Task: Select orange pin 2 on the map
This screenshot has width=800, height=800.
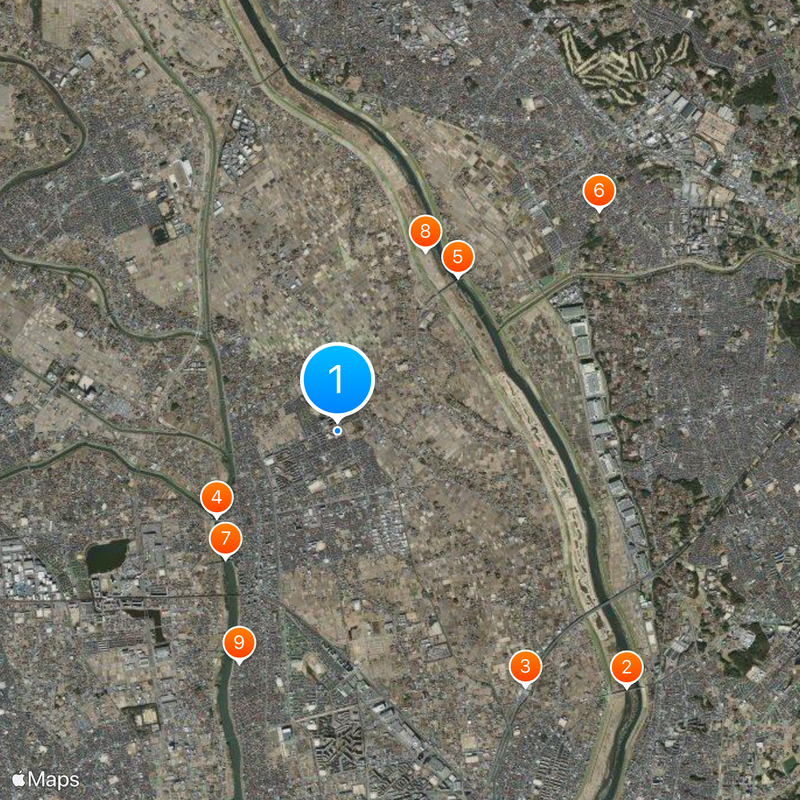Action: (627, 668)
